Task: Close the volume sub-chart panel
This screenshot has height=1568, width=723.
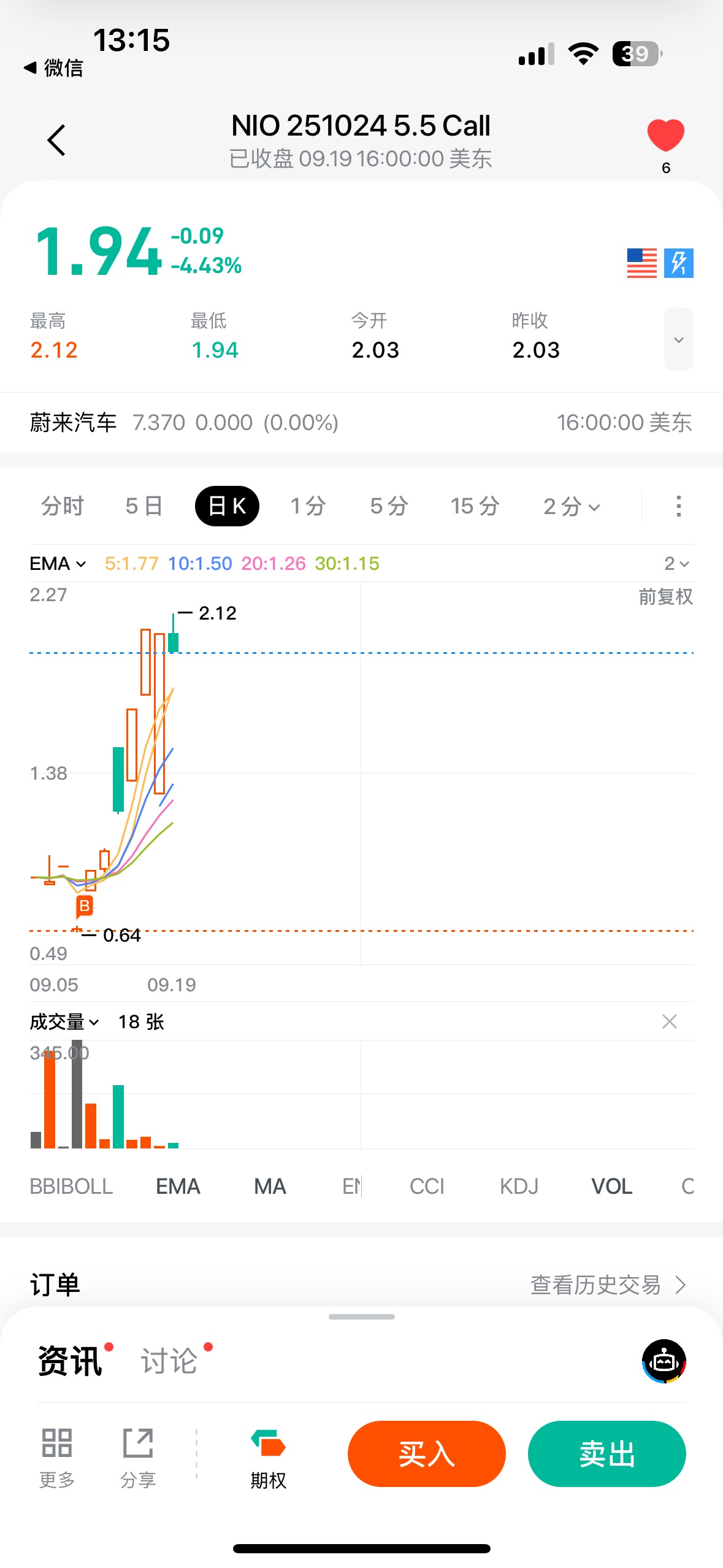Action: point(669,1021)
